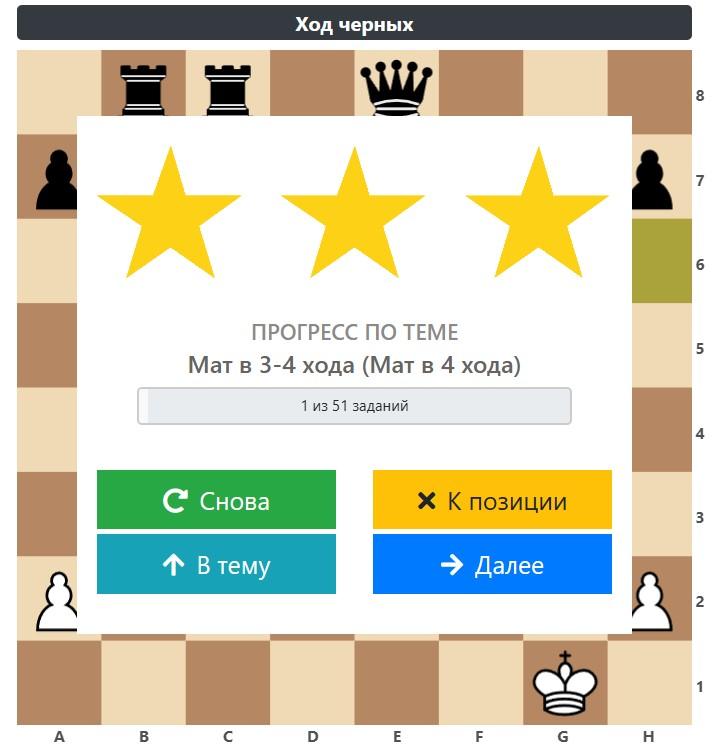Tap the green Снова retry button
712x747 pixels.
pyautogui.click(x=216, y=500)
